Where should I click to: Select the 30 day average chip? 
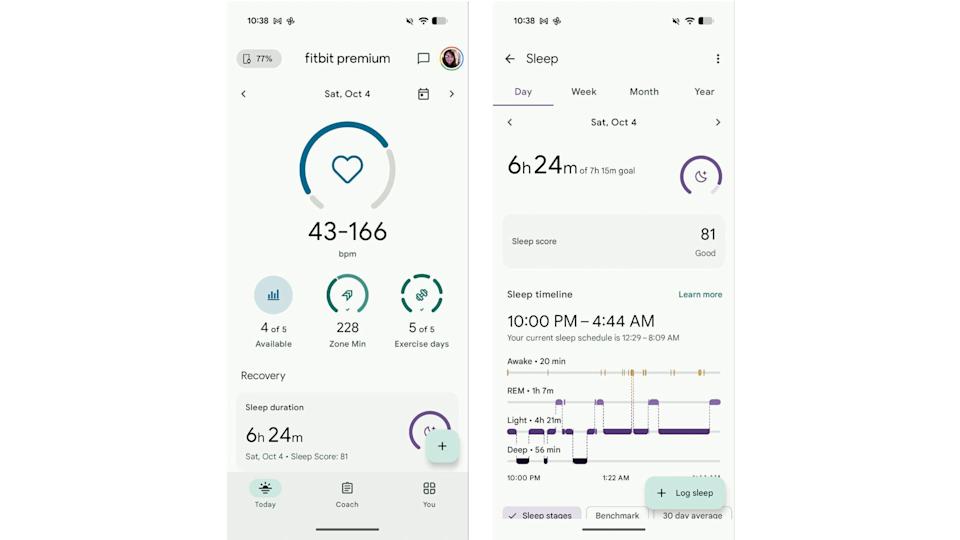[694, 516]
